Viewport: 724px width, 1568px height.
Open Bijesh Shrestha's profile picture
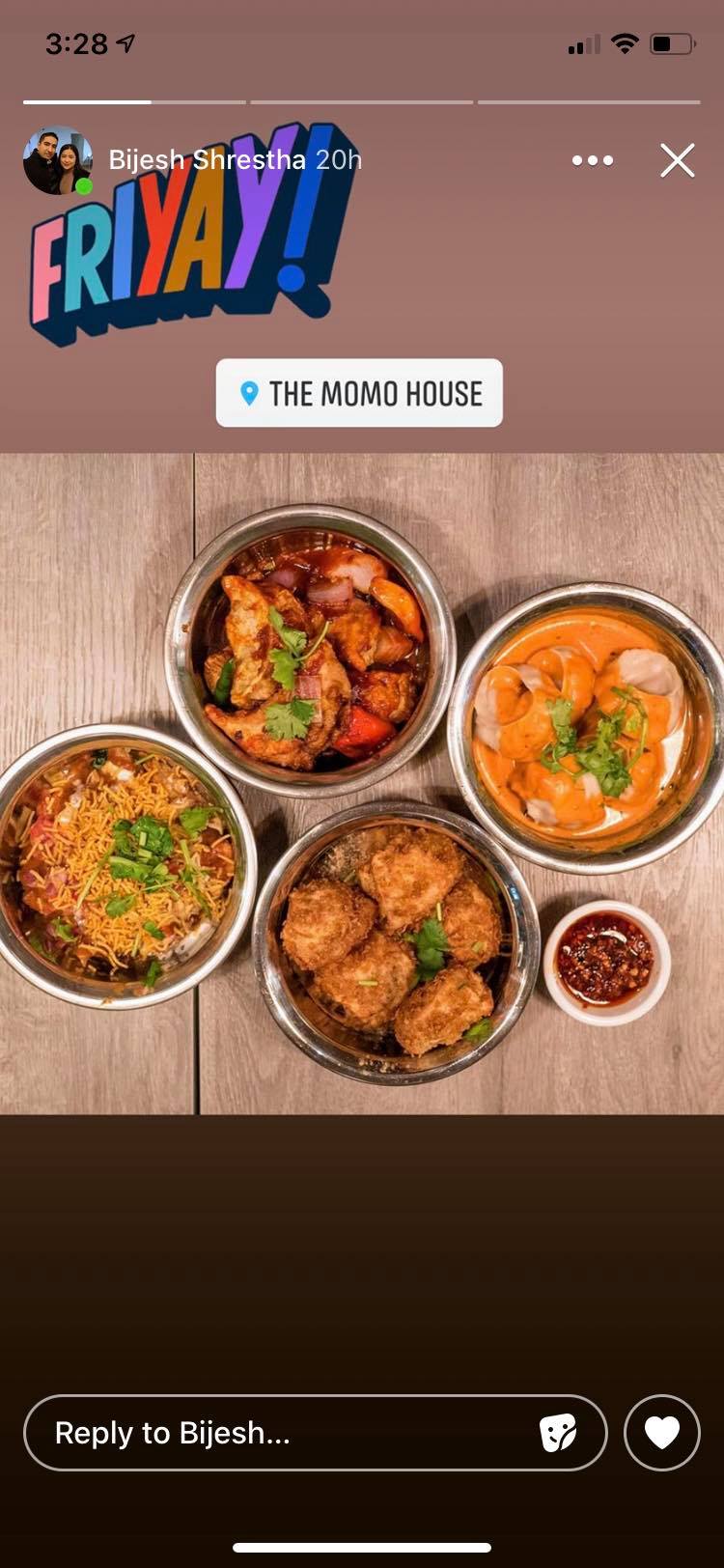click(x=58, y=160)
